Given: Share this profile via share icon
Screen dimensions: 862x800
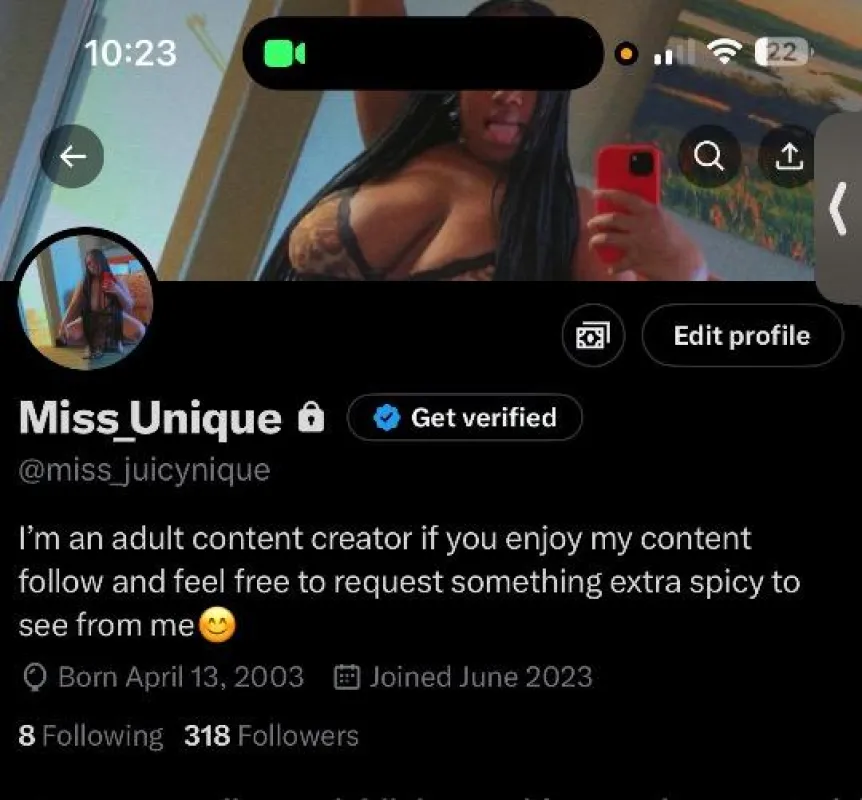Looking at the screenshot, I should [788, 156].
